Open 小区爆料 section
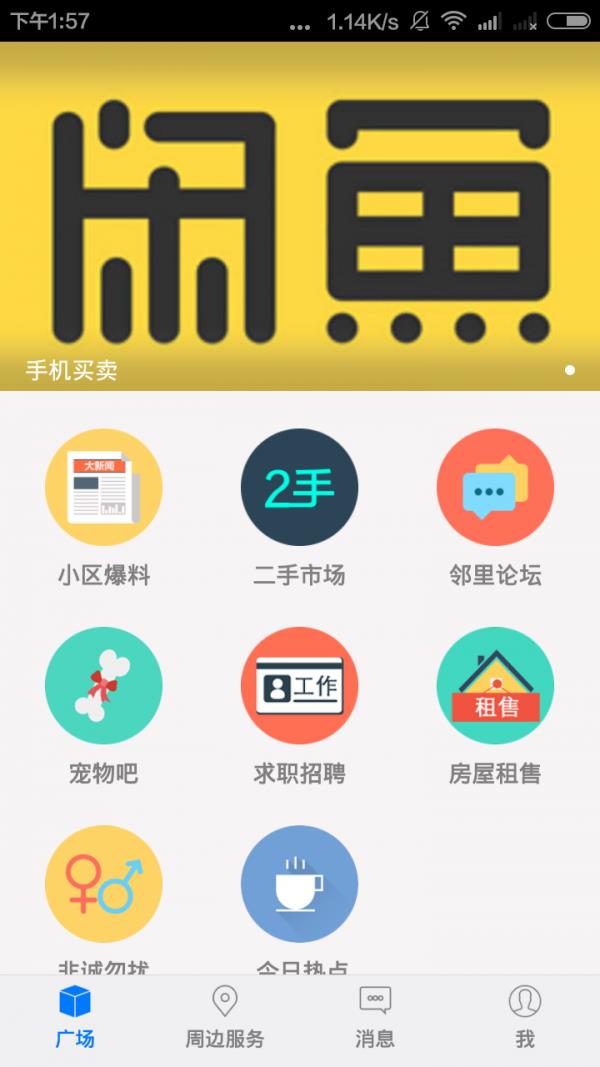Screen dimensions: 600x1067 (104, 488)
